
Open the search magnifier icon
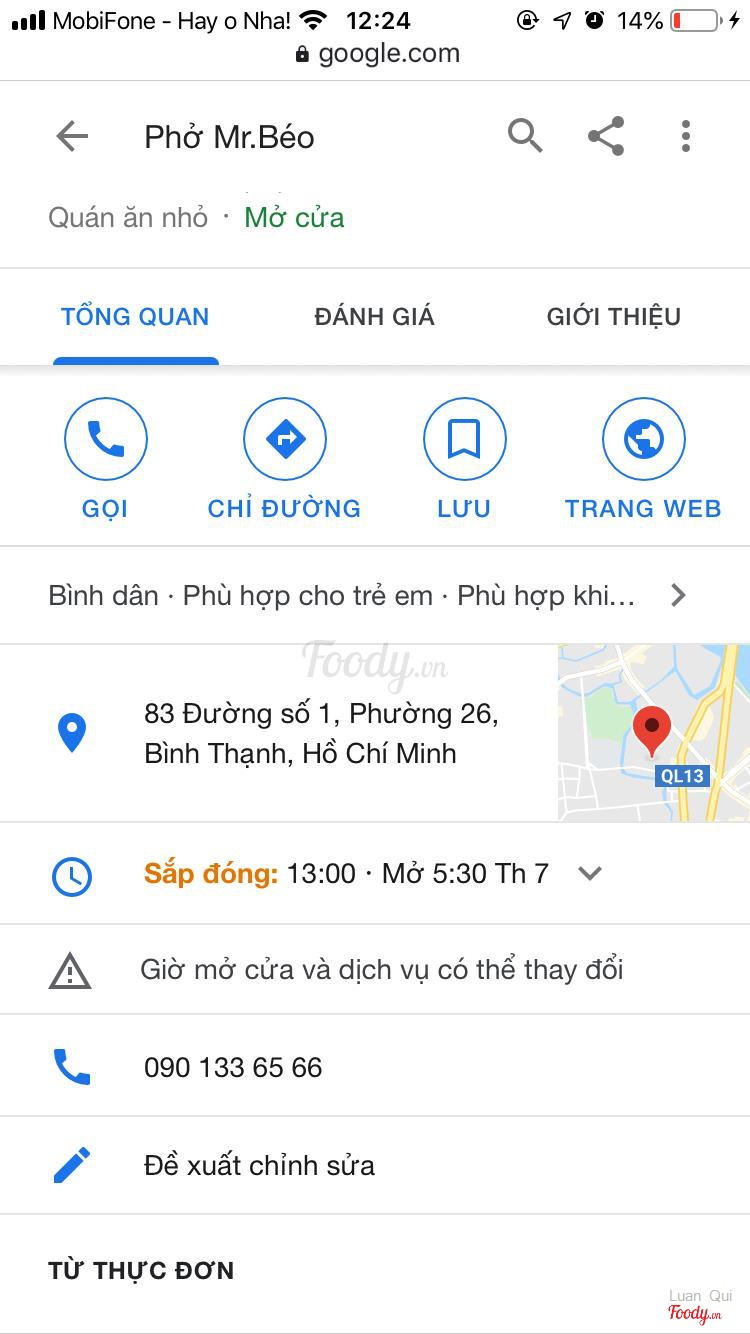(525, 135)
